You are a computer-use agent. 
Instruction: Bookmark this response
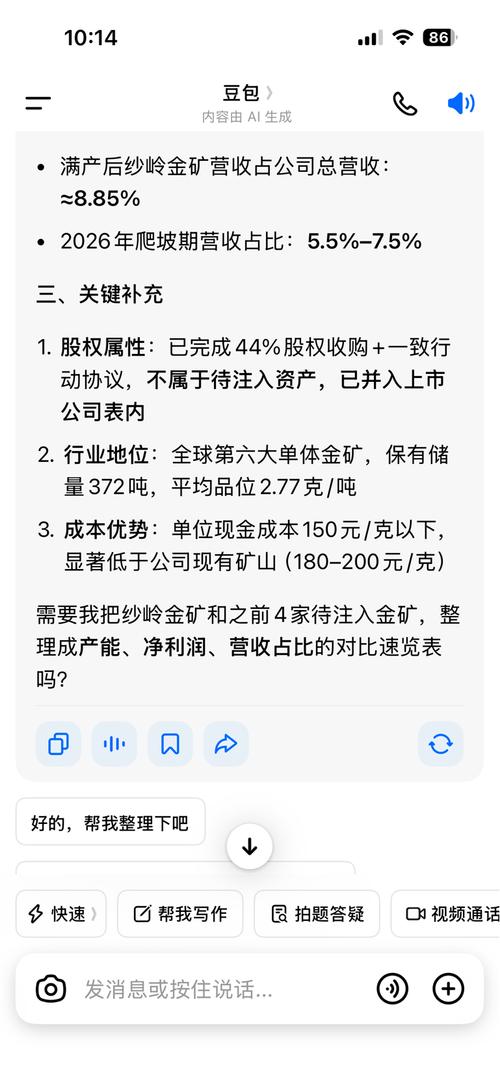point(170,744)
